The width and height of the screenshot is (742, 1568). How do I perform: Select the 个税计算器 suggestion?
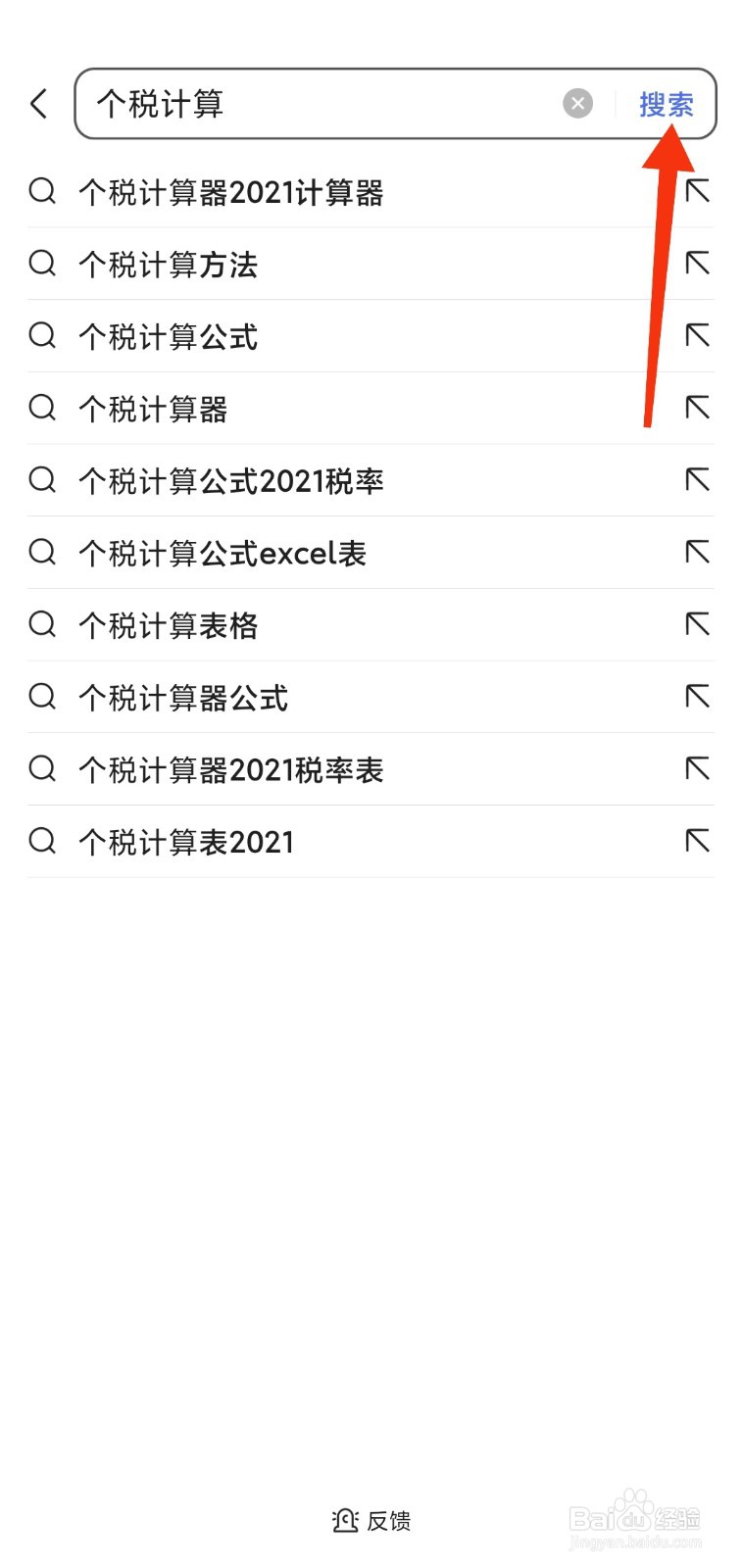(x=371, y=409)
